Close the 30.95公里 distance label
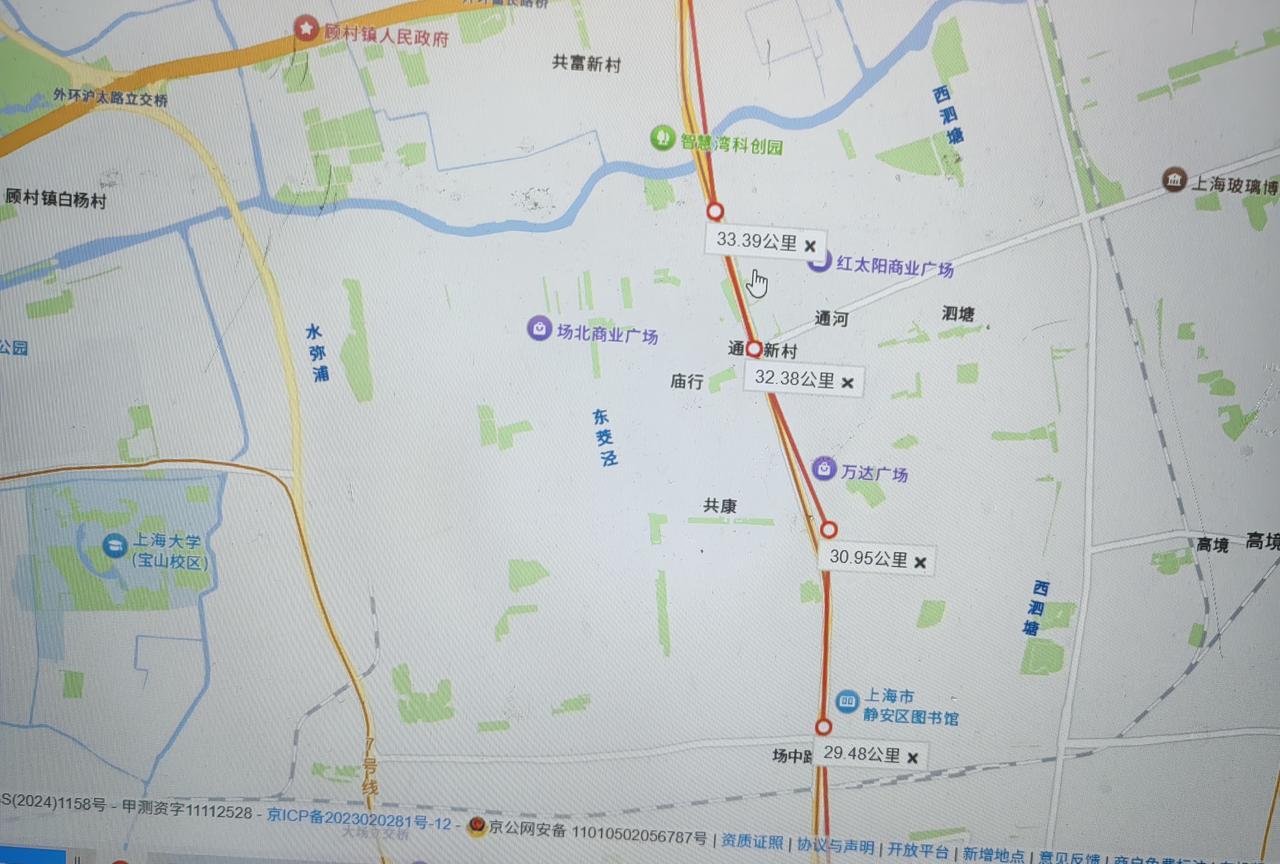The width and height of the screenshot is (1280, 864). [x=920, y=563]
